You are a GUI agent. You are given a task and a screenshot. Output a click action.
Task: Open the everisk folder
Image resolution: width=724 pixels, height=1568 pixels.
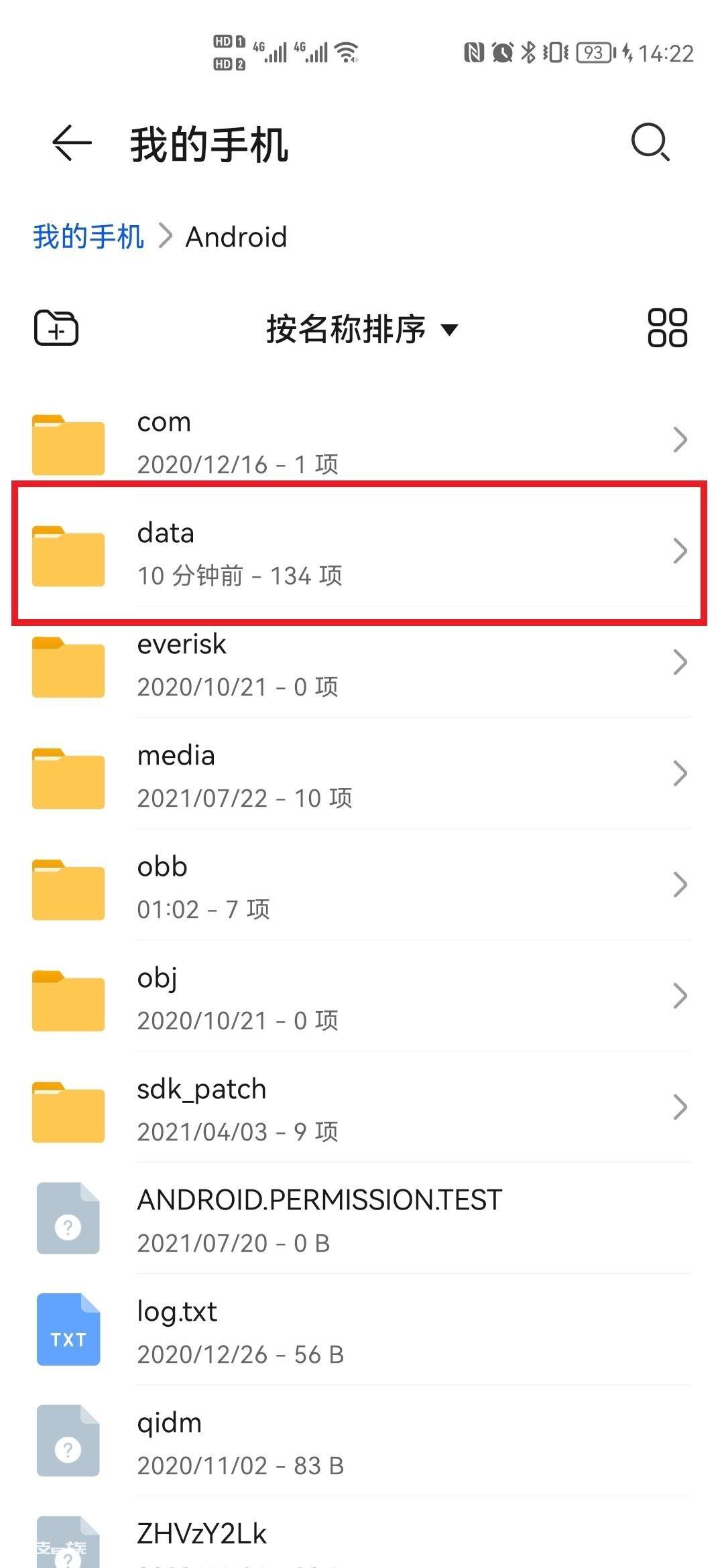[x=362, y=663]
